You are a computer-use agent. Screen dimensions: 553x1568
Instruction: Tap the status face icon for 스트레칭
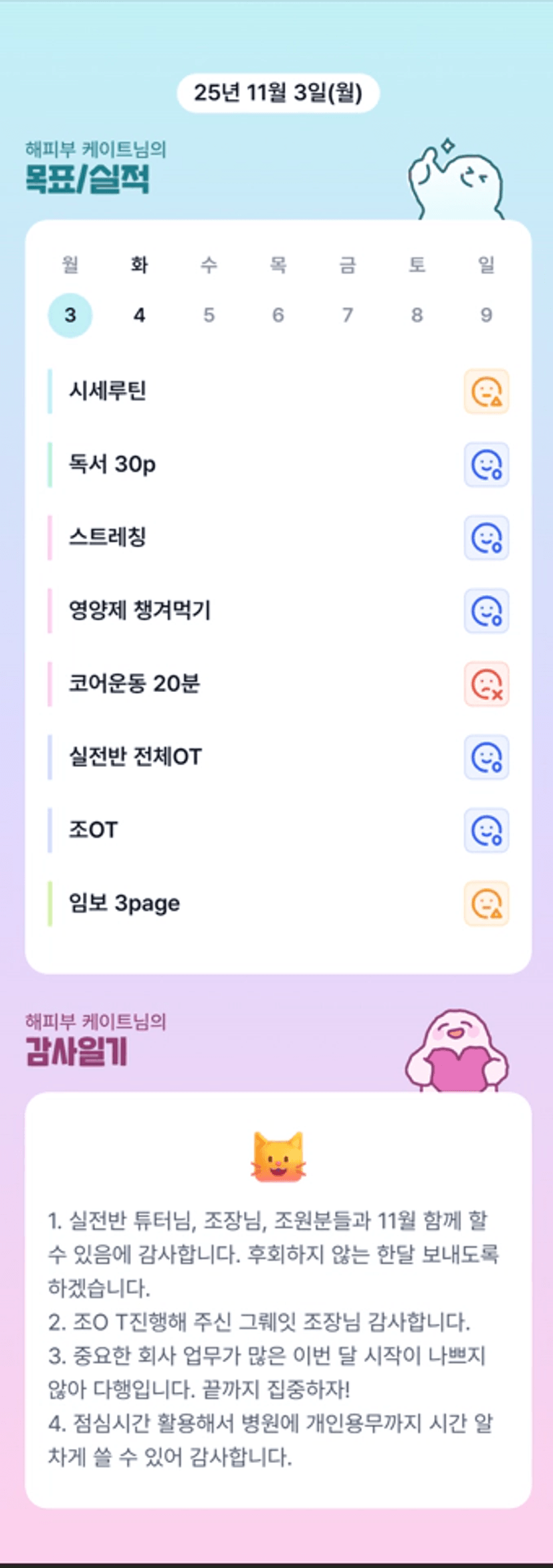click(x=486, y=538)
